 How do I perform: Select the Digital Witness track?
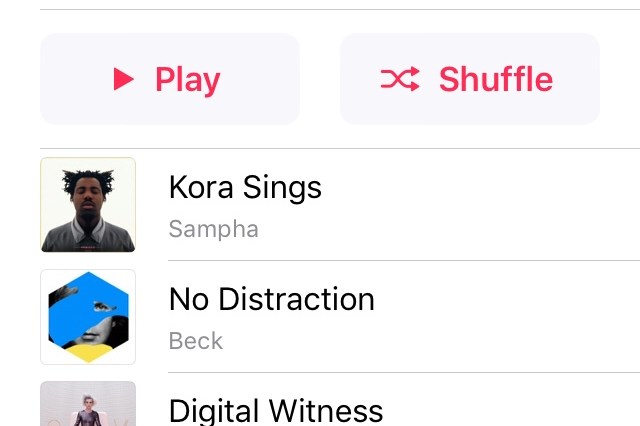(275, 410)
